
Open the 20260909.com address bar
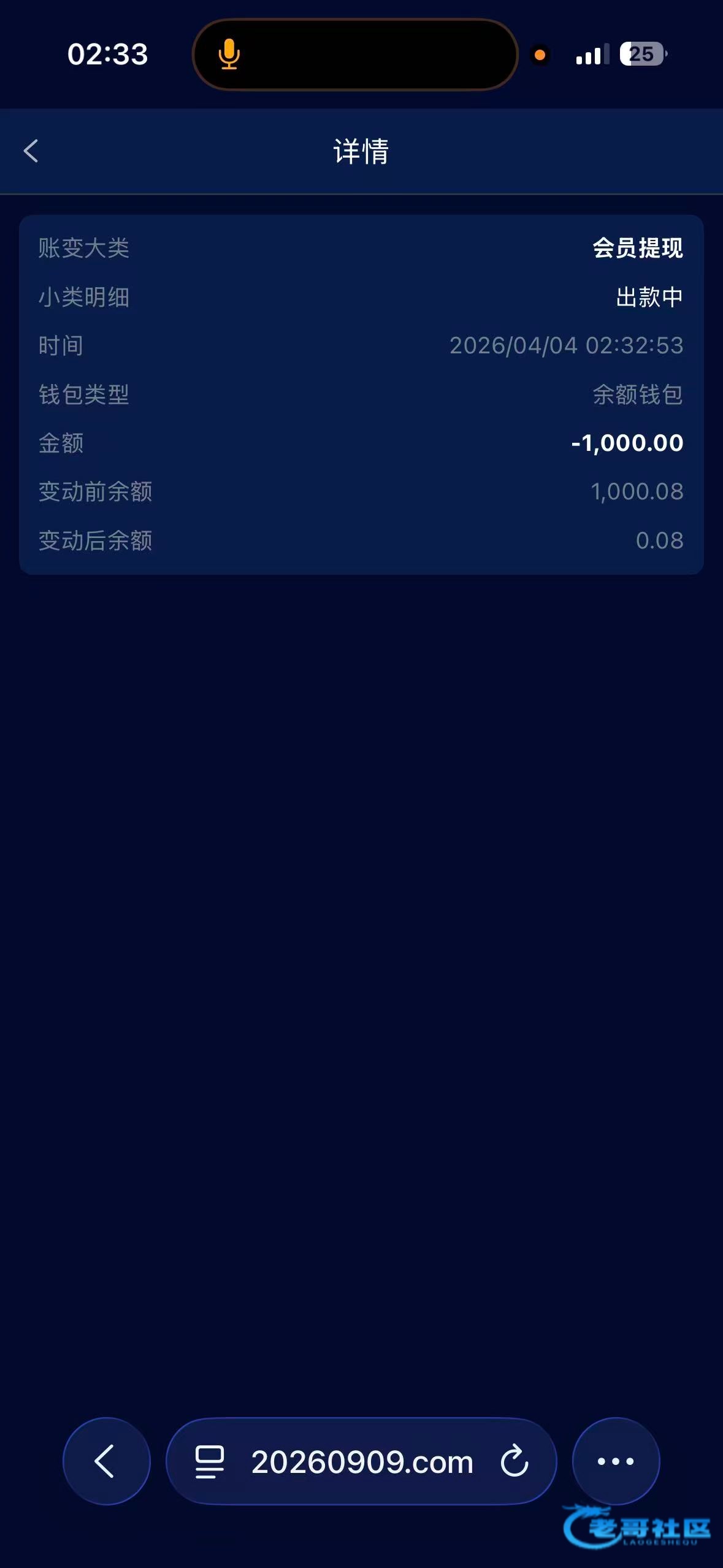pos(362,1462)
